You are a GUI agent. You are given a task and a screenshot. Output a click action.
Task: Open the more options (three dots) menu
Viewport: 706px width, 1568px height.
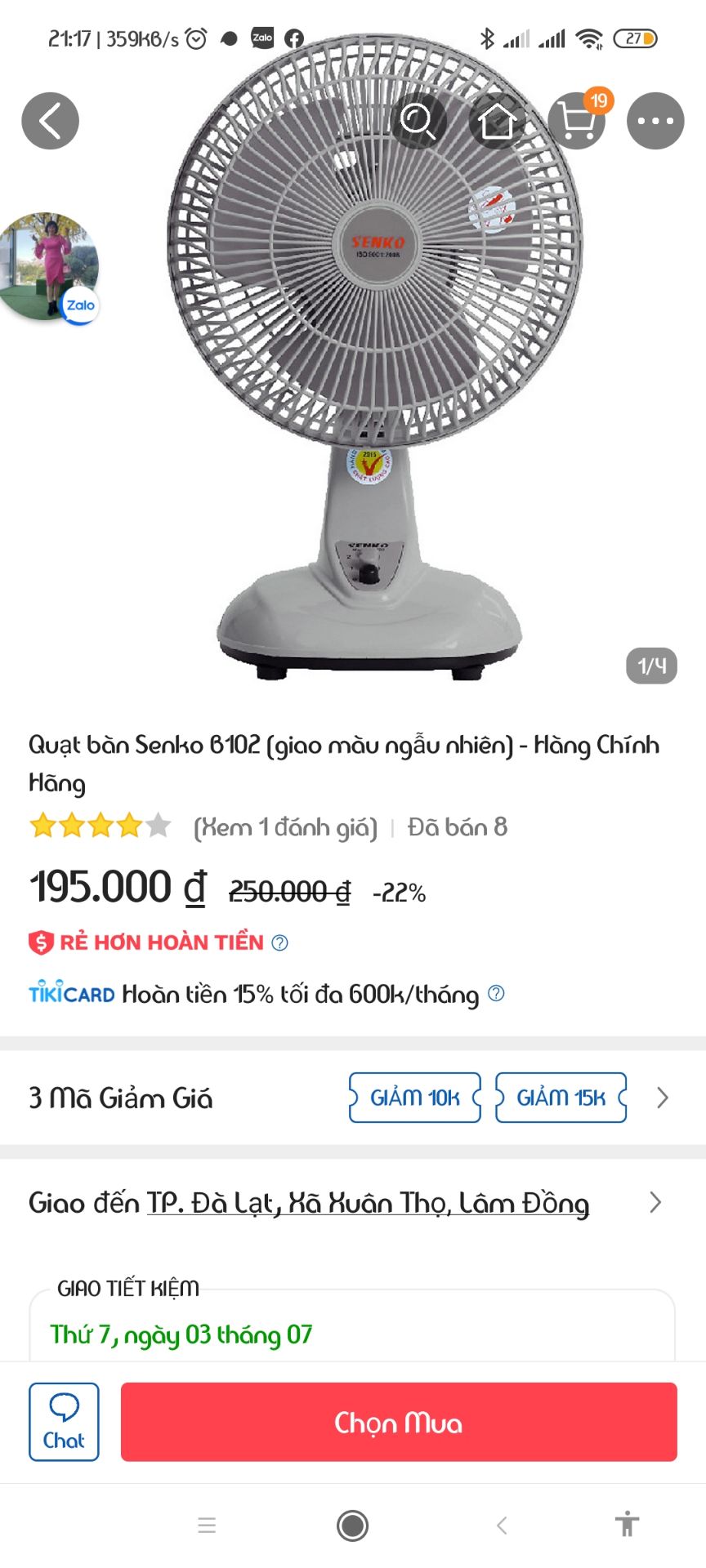coord(655,121)
